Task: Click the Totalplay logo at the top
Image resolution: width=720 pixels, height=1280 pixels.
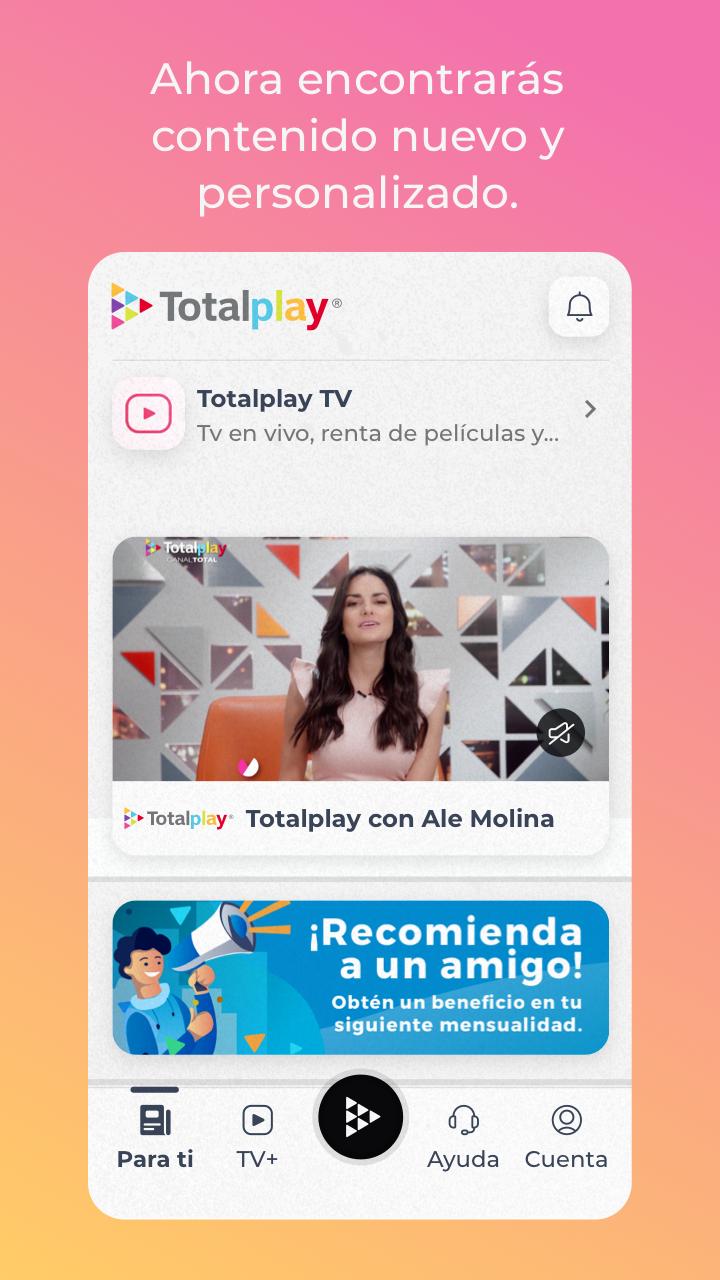Action: click(224, 307)
